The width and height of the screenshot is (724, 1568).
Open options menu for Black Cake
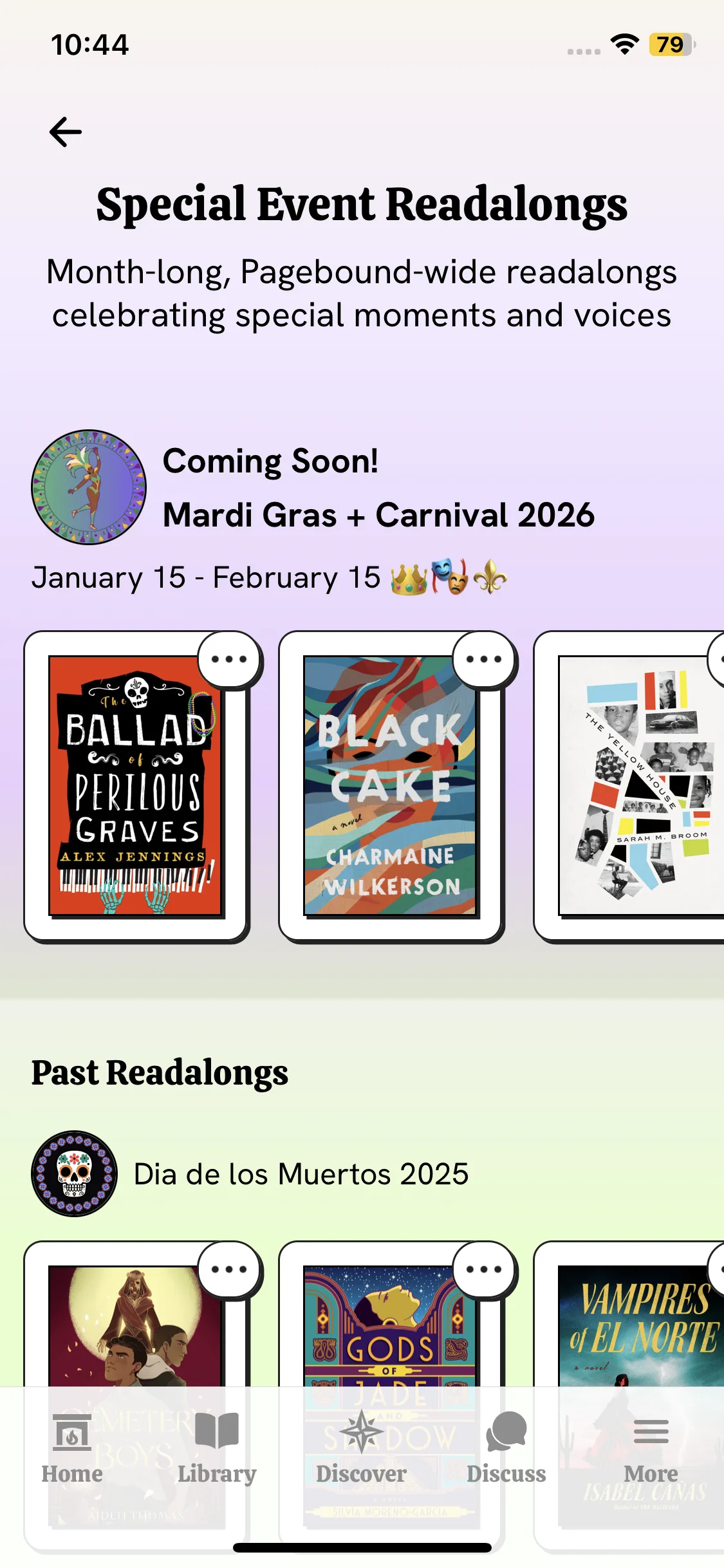(484, 659)
